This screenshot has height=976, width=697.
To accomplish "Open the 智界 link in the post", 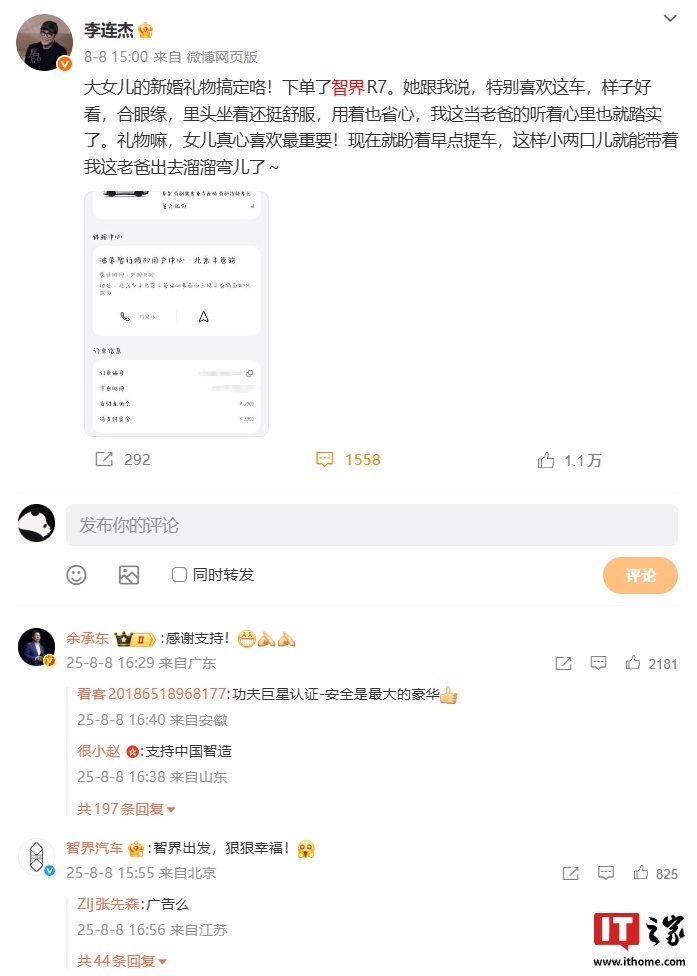I will coord(348,88).
